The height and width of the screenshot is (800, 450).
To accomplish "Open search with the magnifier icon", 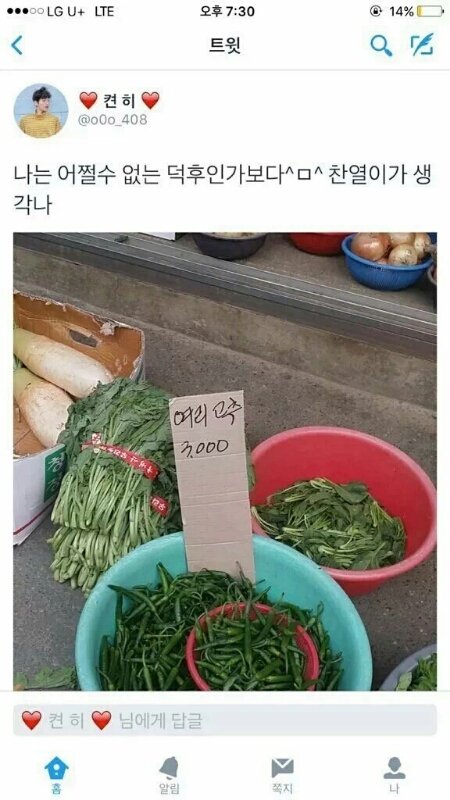I will [x=381, y=46].
